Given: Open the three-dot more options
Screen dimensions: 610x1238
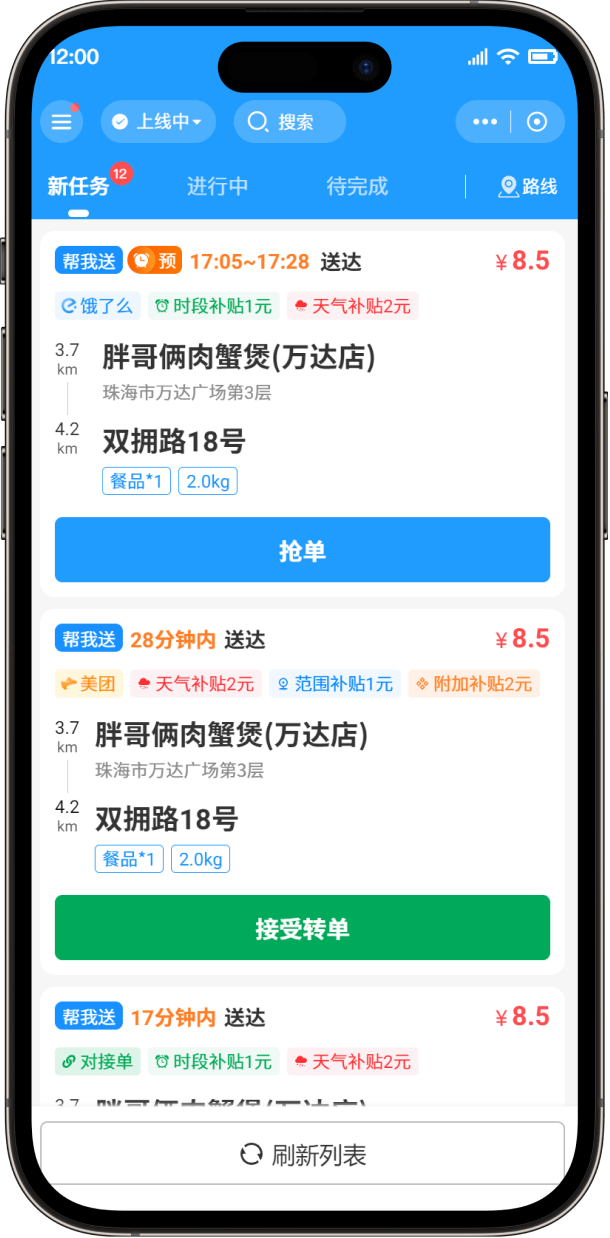Looking at the screenshot, I should [x=485, y=122].
